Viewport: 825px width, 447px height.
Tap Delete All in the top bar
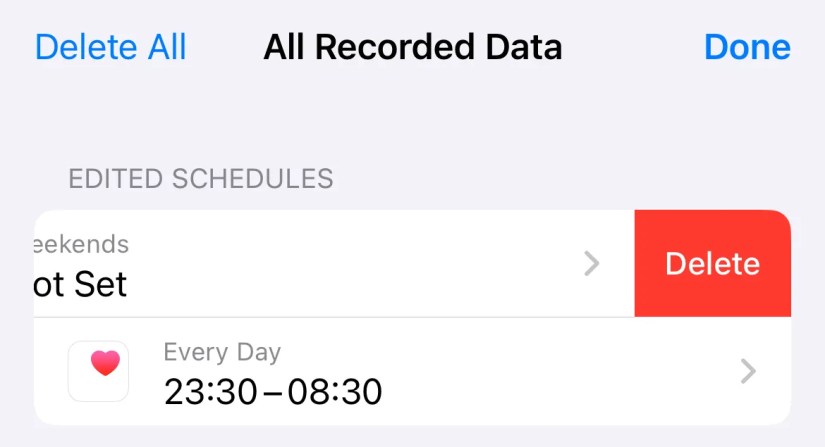[x=110, y=47]
